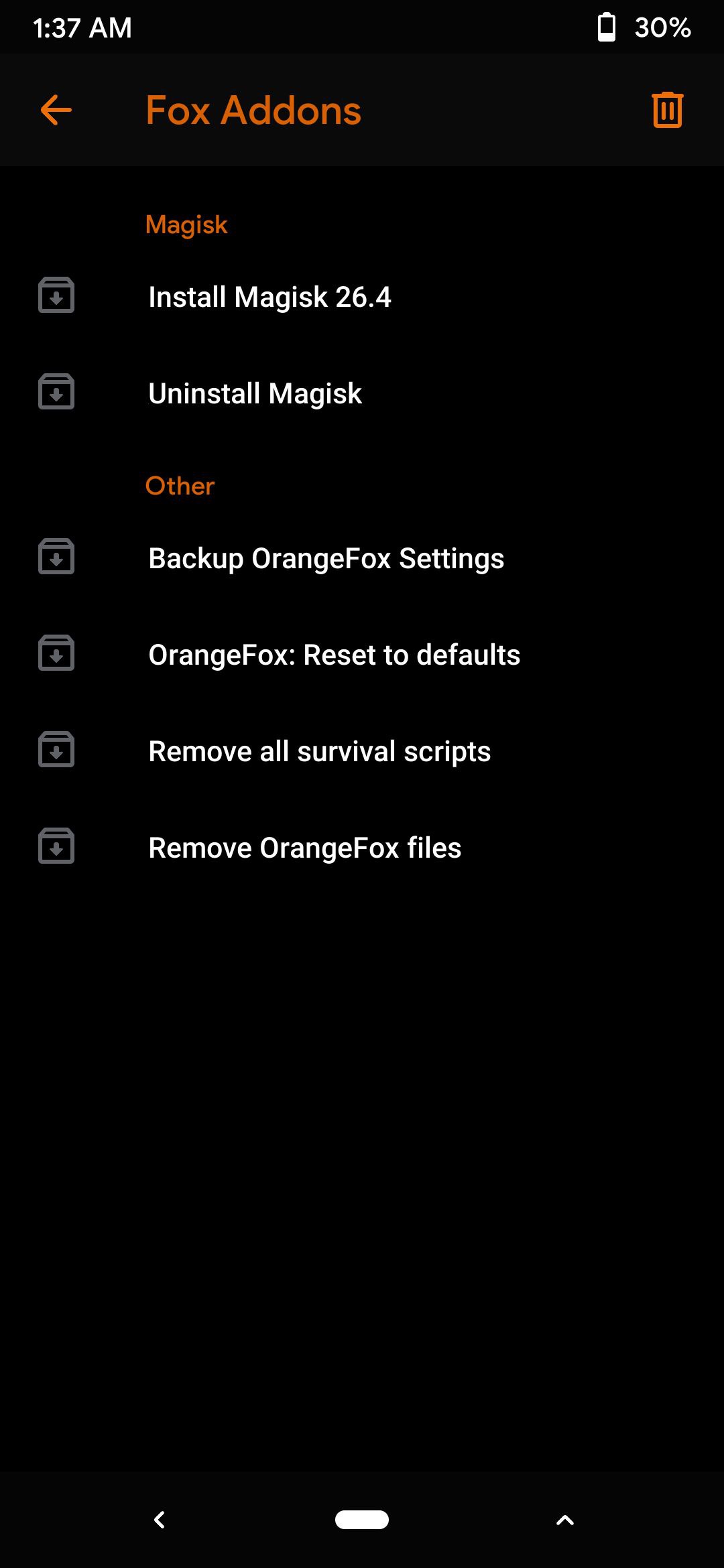Select Remove OrangeFox files
This screenshot has height=1568, width=724.
click(362, 848)
